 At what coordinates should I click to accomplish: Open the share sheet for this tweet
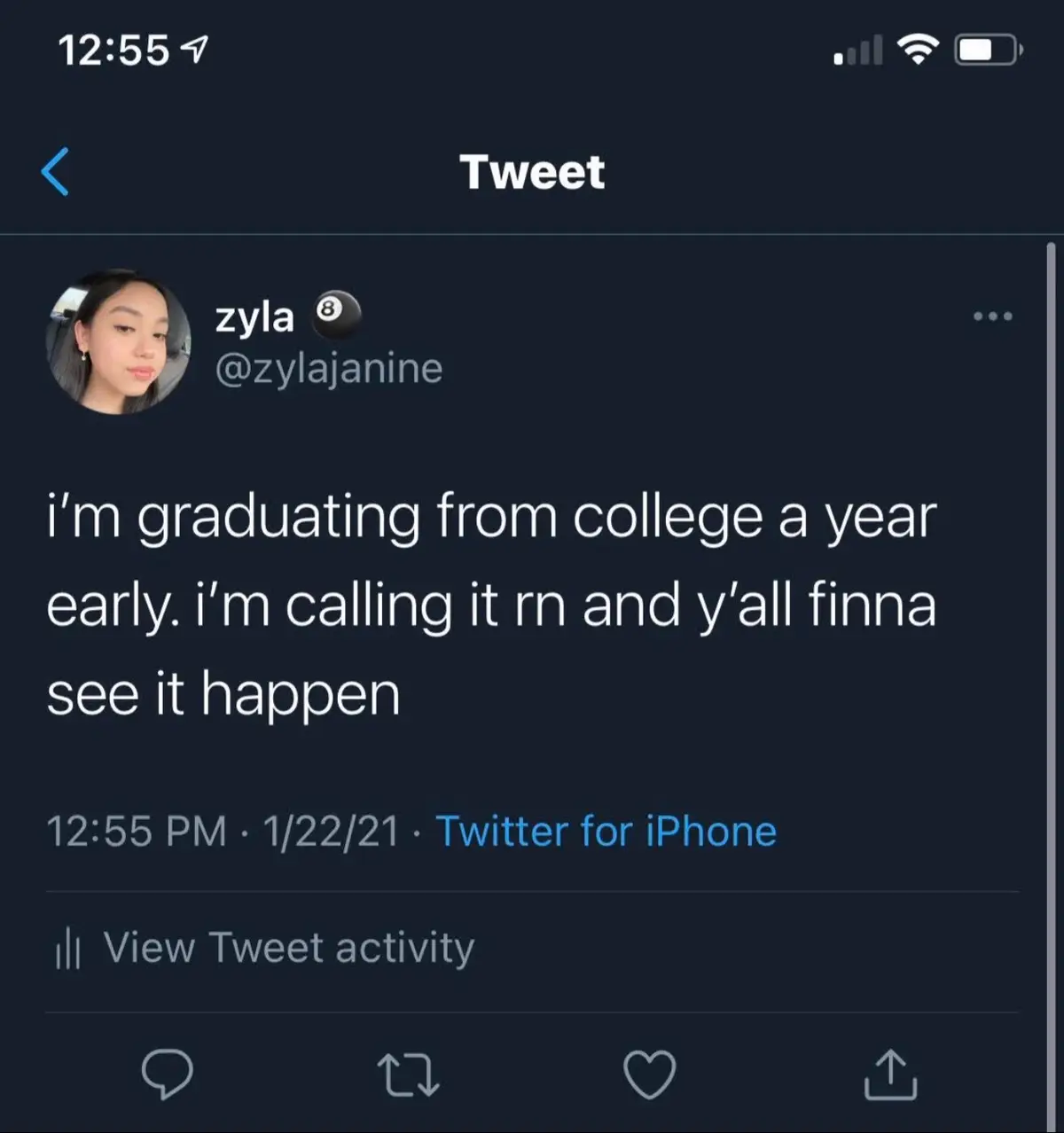[x=891, y=1075]
